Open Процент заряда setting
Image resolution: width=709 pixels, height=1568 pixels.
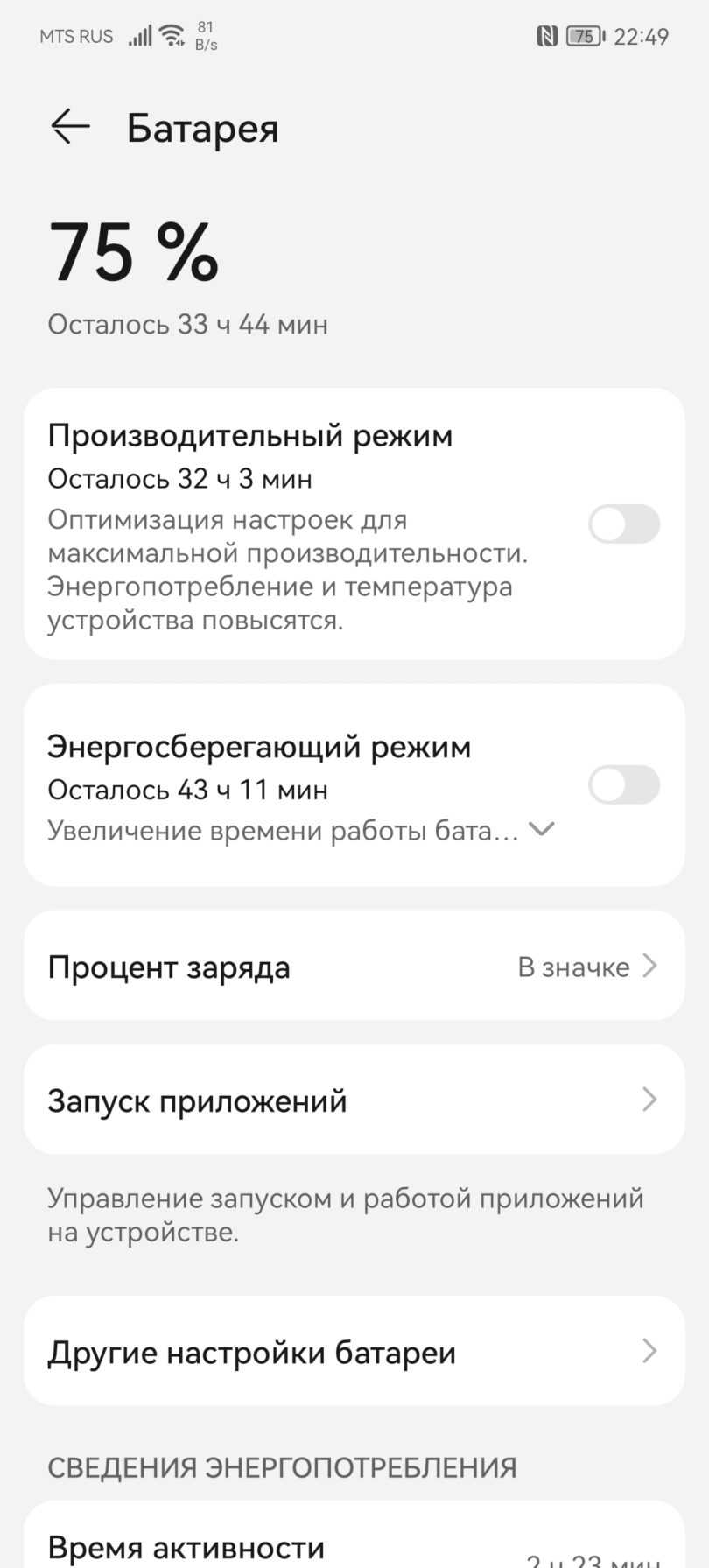pos(354,967)
